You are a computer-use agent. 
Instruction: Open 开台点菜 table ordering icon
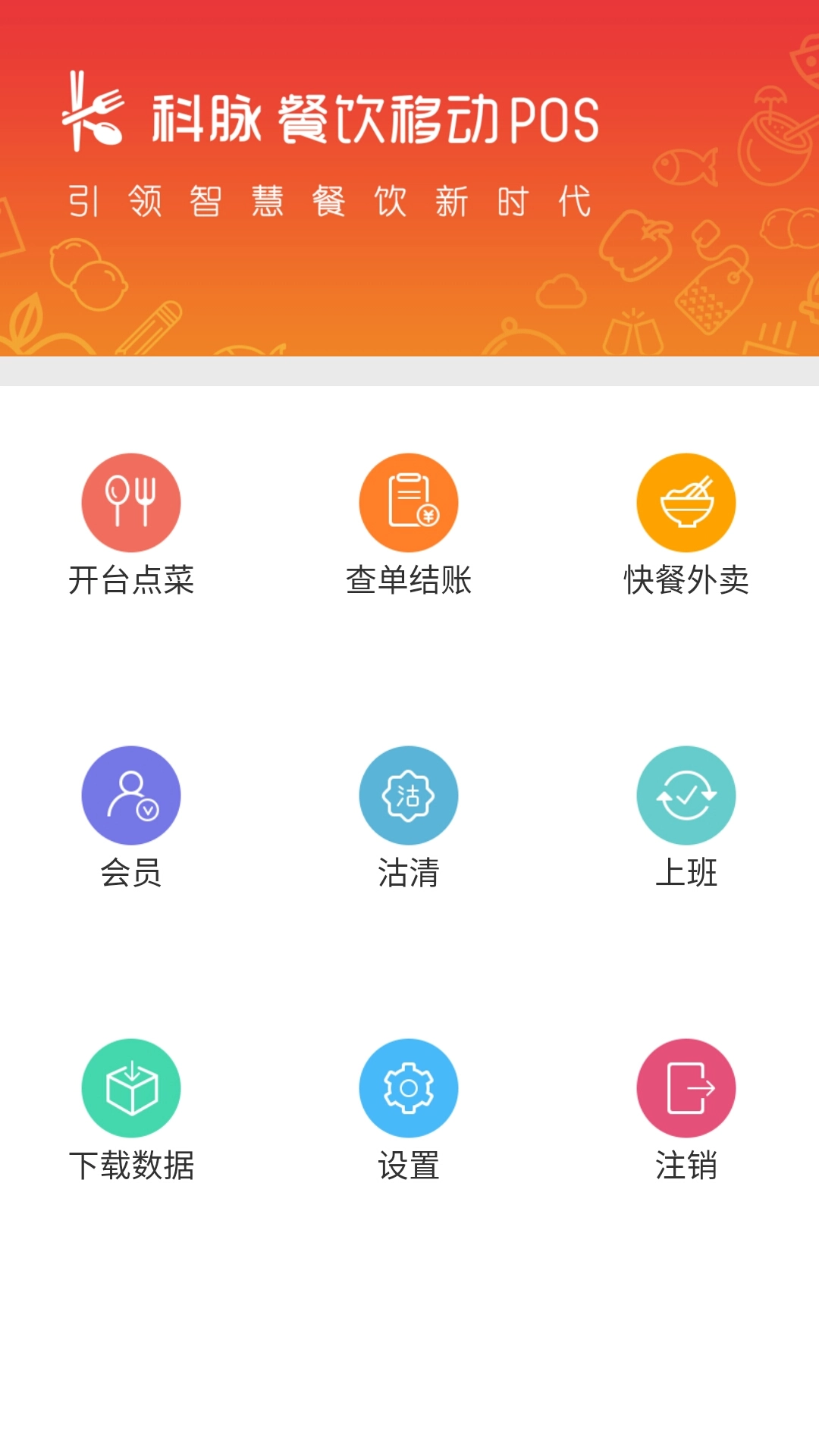pyautogui.click(x=130, y=502)
